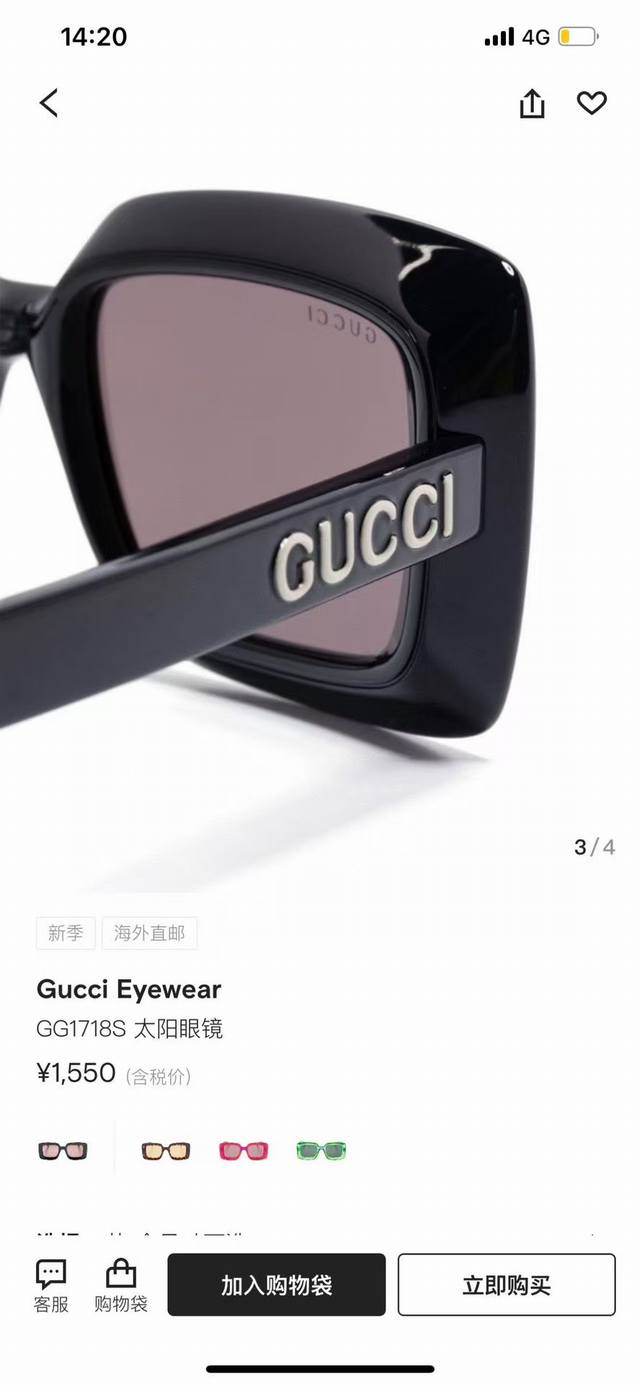Go back to the previous page
The width and height of the screenshot is (640, 1385).
(x=49, y=102)
